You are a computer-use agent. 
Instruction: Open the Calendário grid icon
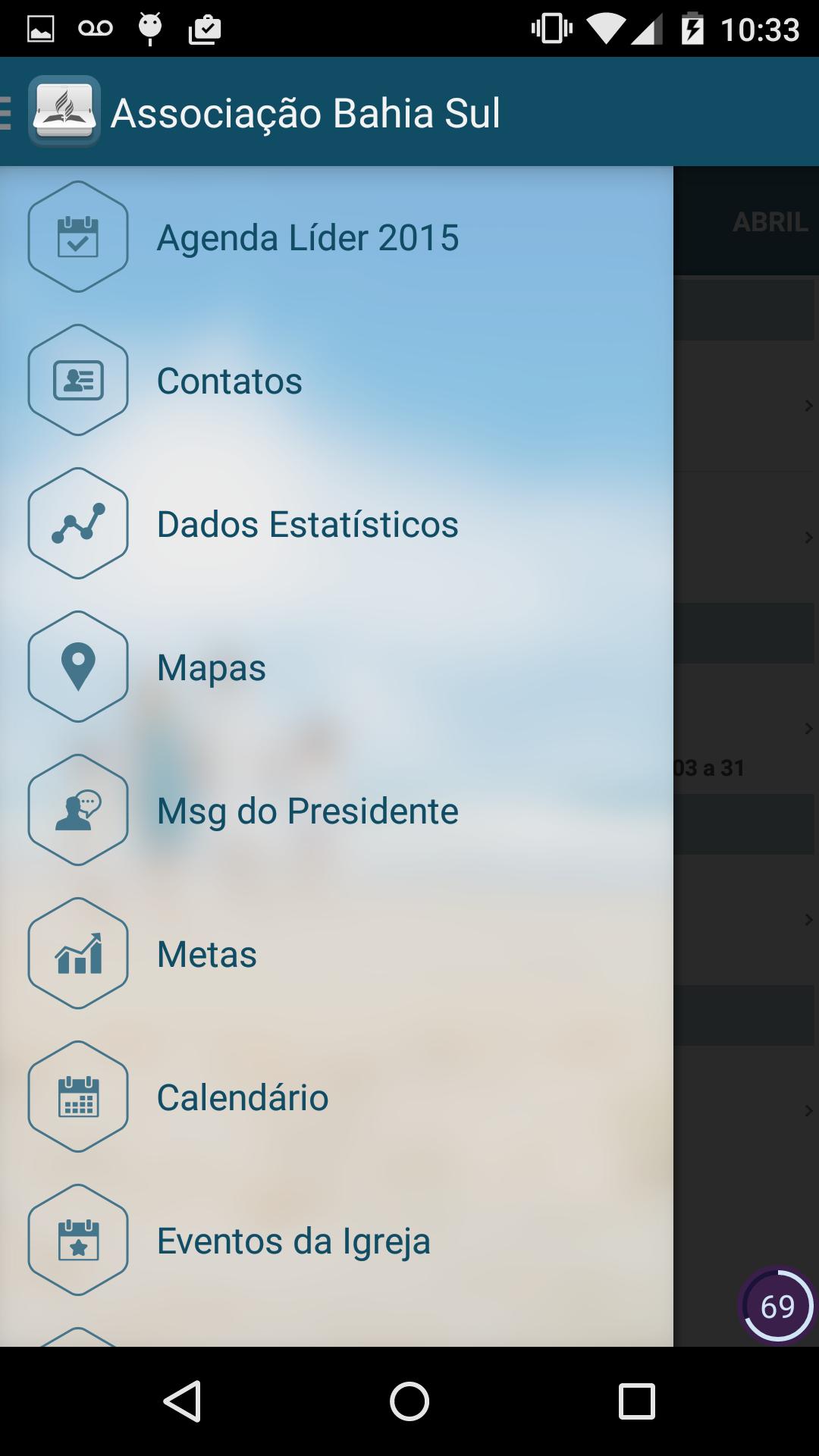coord(78,1097)
